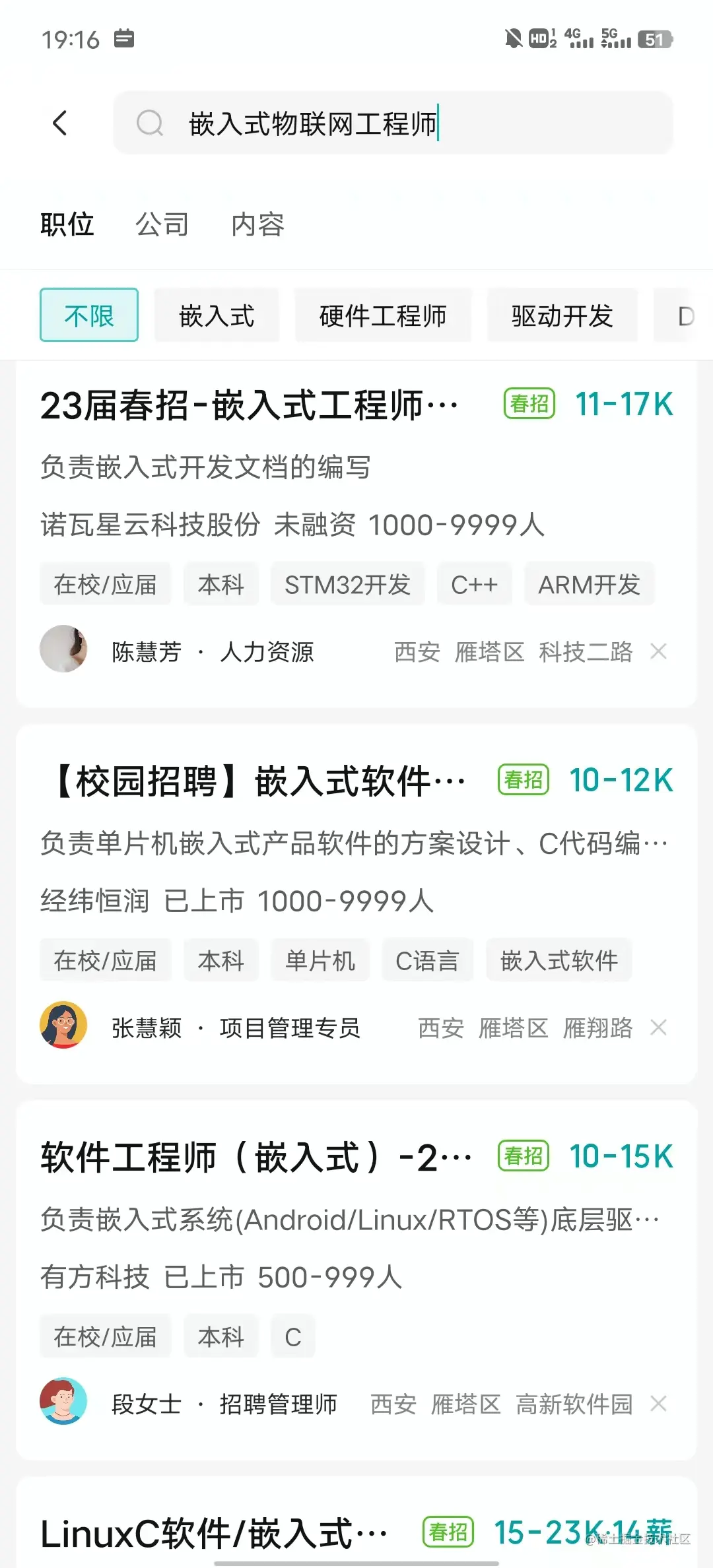Click the C语言 skill tag
713x1568 pixels.
click(427, 960)
